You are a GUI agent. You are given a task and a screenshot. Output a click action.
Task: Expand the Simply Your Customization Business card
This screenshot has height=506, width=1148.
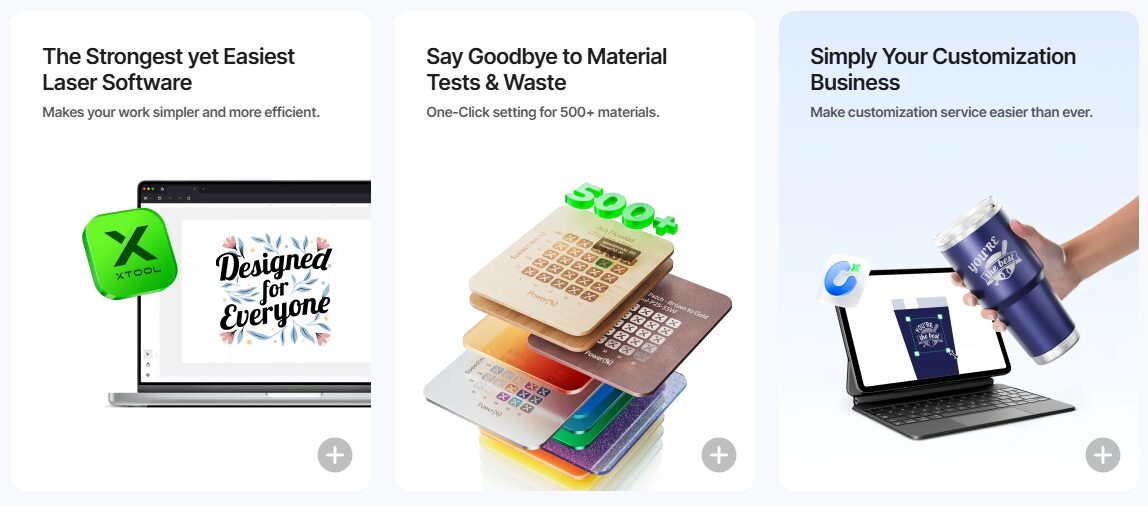click(1103, 455)
